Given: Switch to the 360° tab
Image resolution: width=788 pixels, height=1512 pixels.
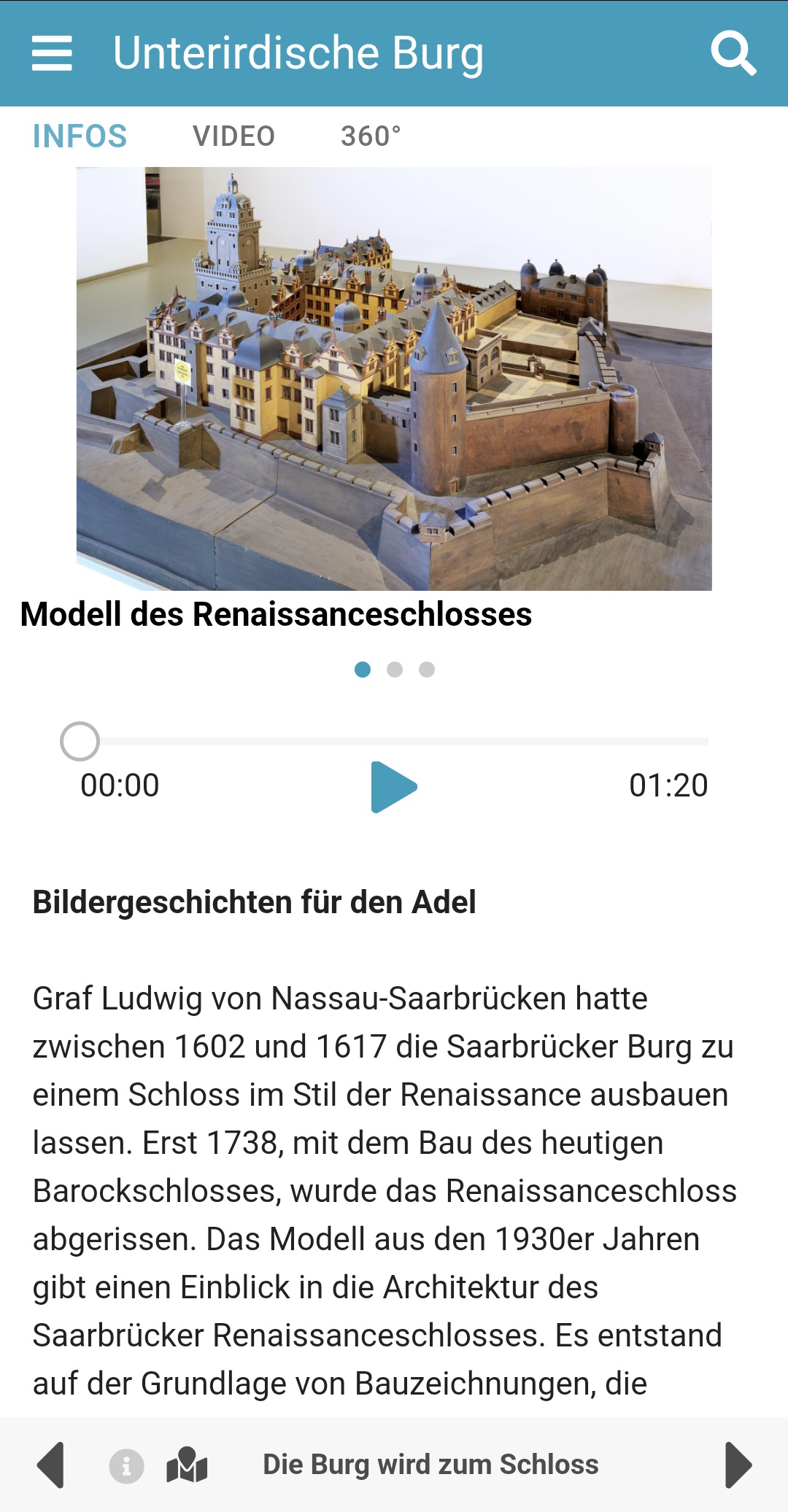Looking at the screenshot, I should tap(371, 136).
